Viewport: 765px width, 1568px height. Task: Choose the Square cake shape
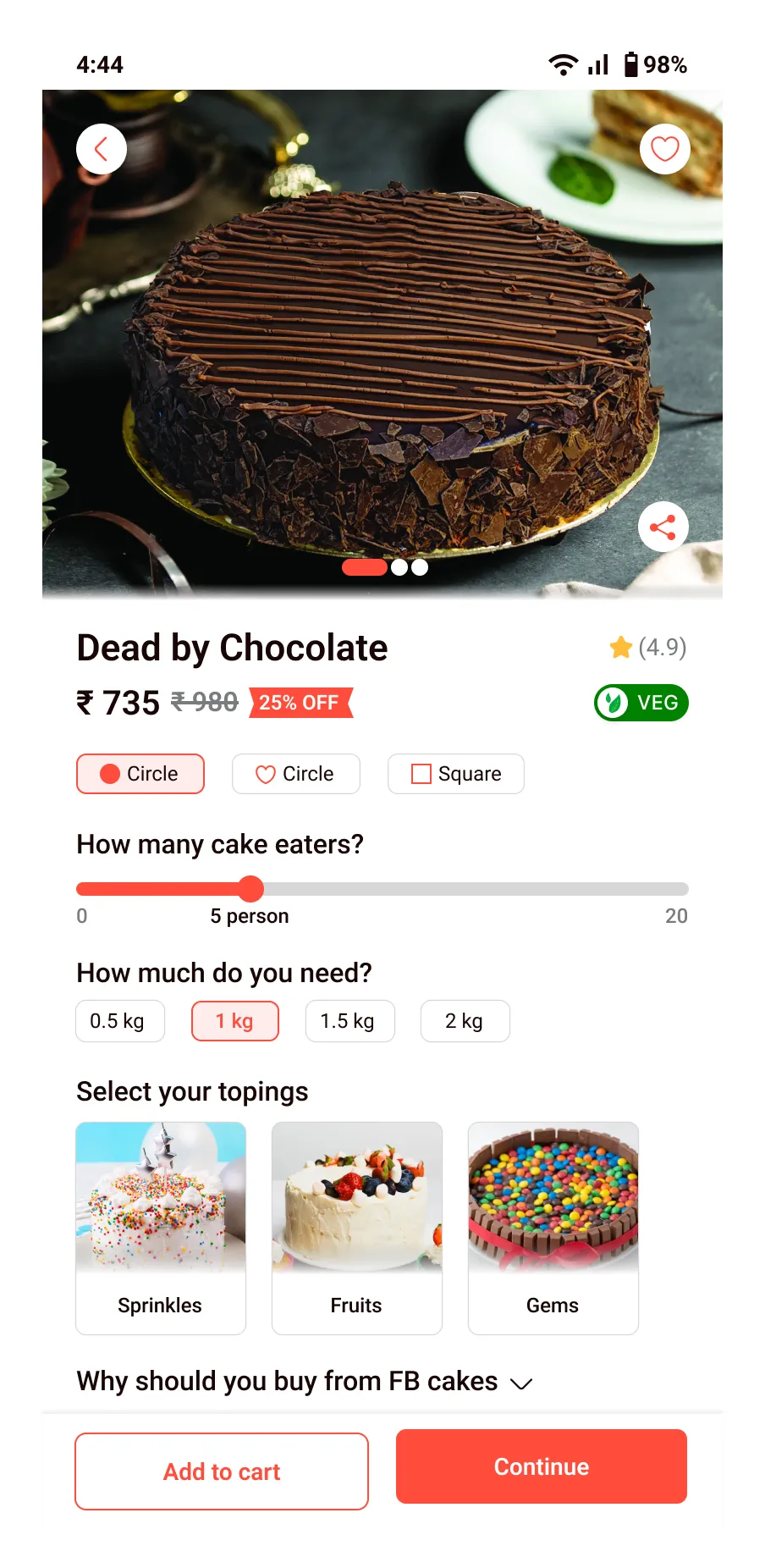pyautogui.click(x=455, y=774)
